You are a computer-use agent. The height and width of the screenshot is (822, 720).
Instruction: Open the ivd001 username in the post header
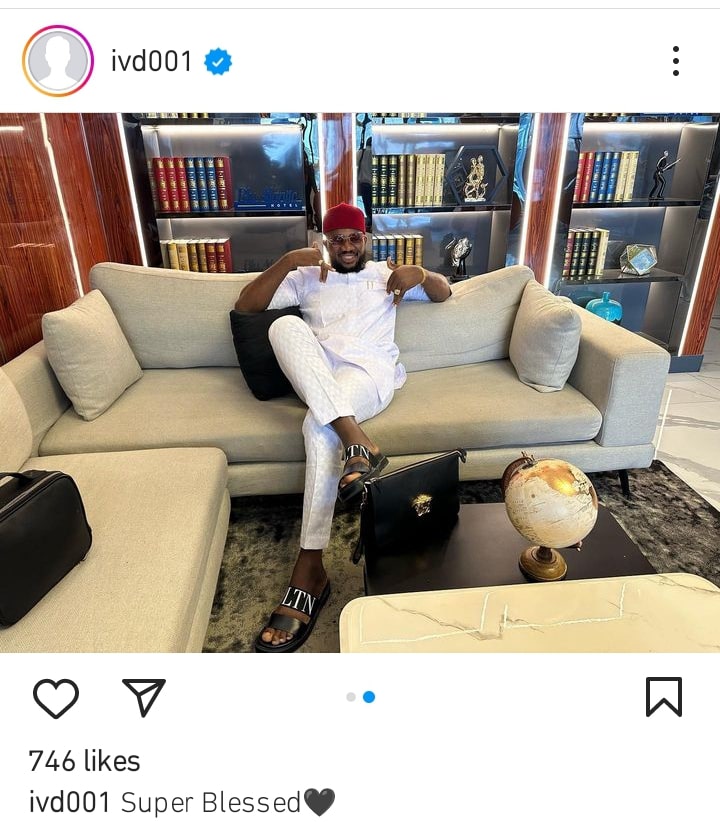[x=151, y=61]
